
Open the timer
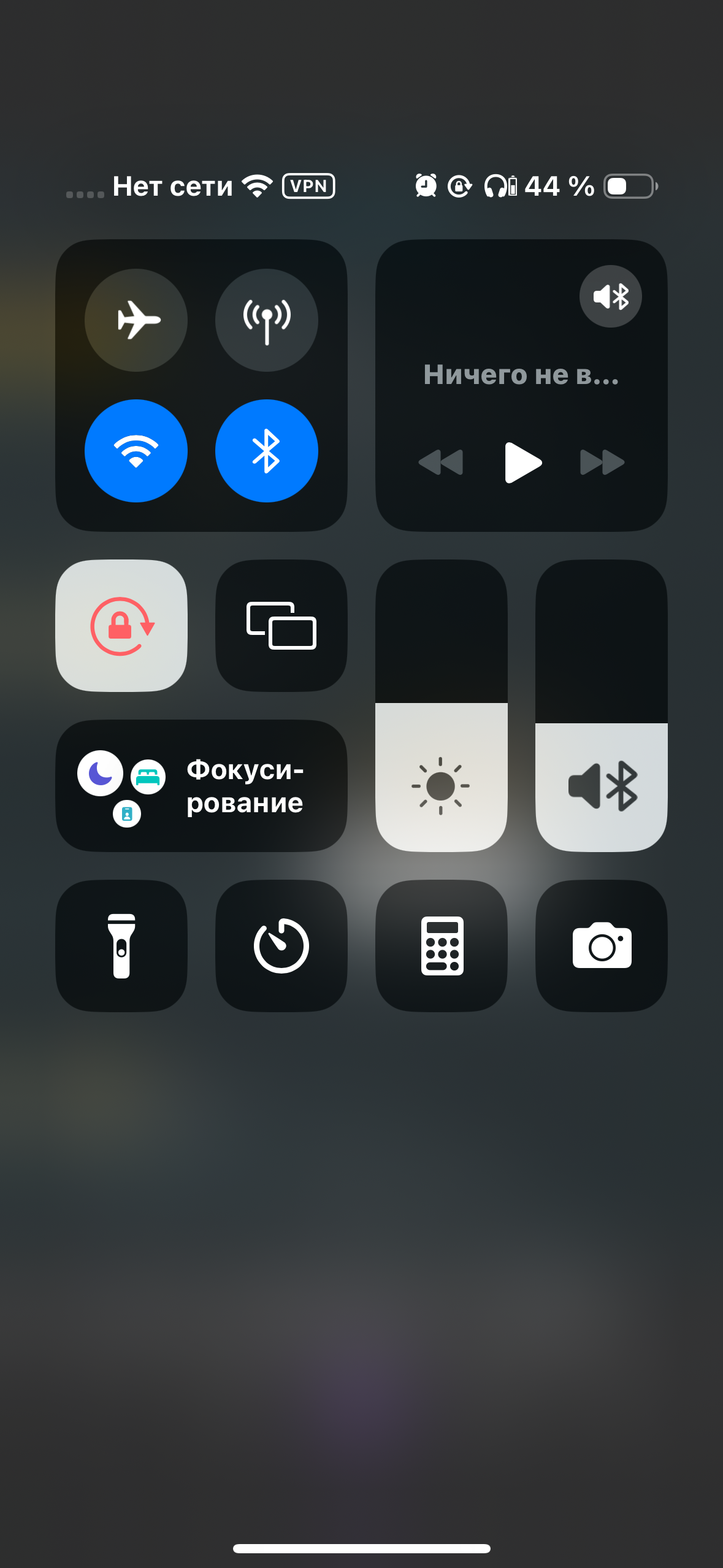(281, 946)
